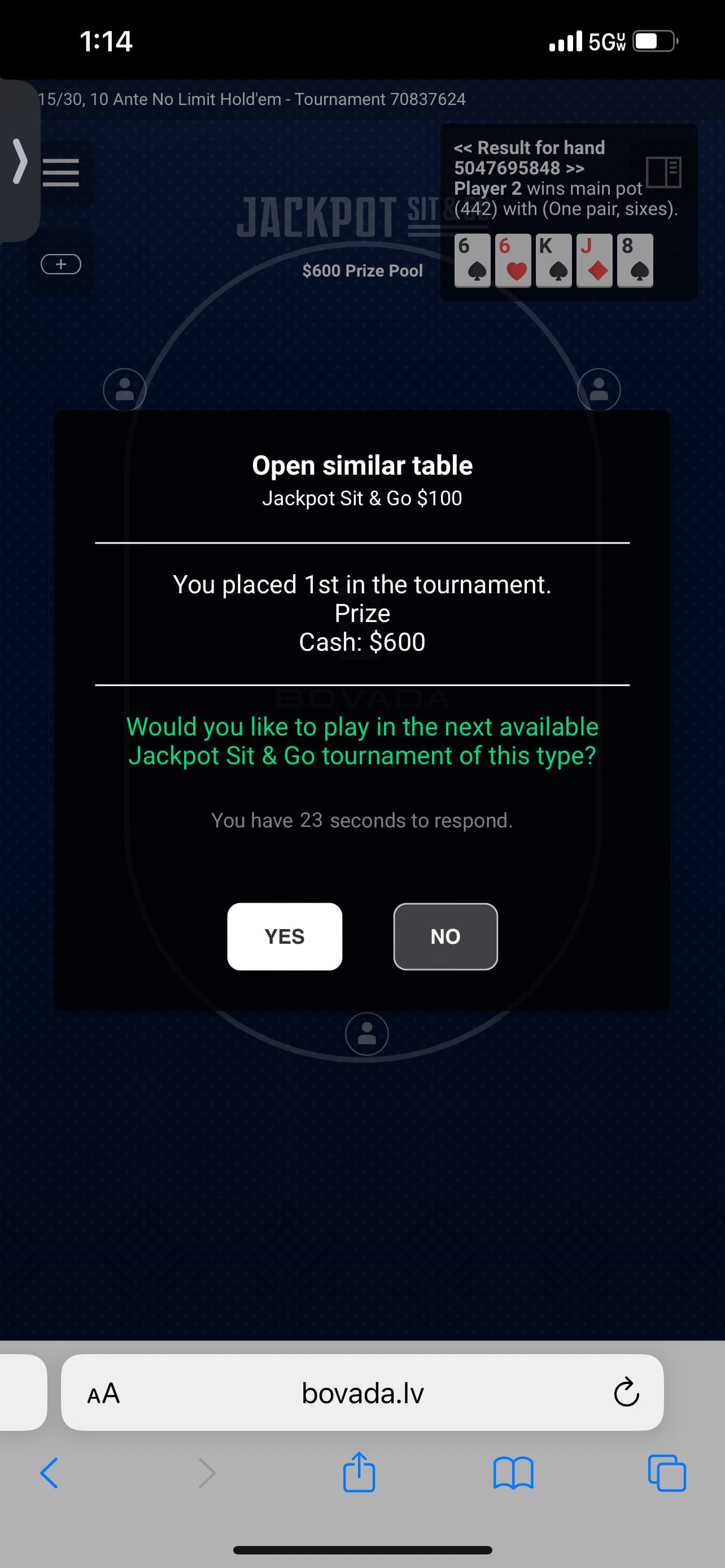Viewport: 725px width, 1568px height.
Task: Tap YES to join next tournament
Action: click(284, 936)
